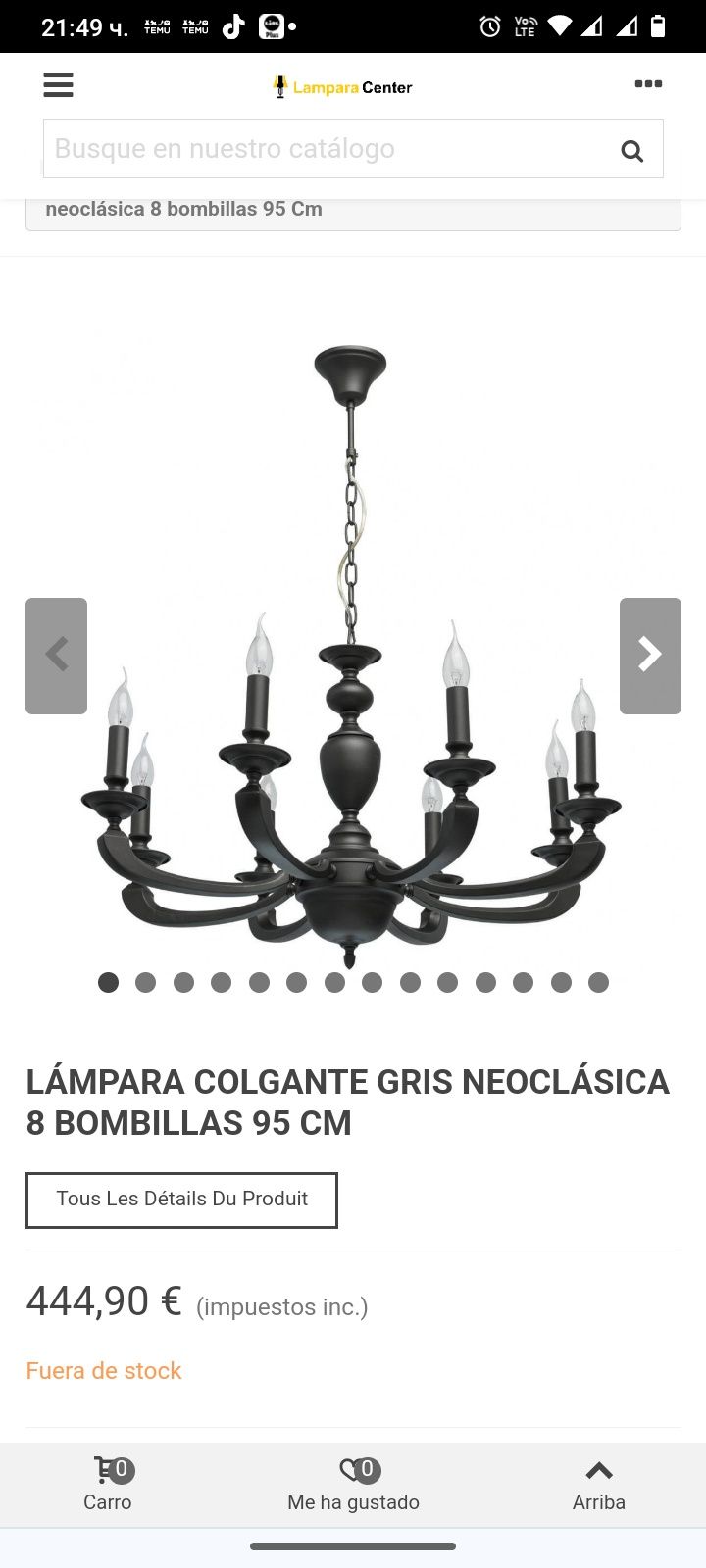Submit search with the magnifier icon

tap(632, 150)
